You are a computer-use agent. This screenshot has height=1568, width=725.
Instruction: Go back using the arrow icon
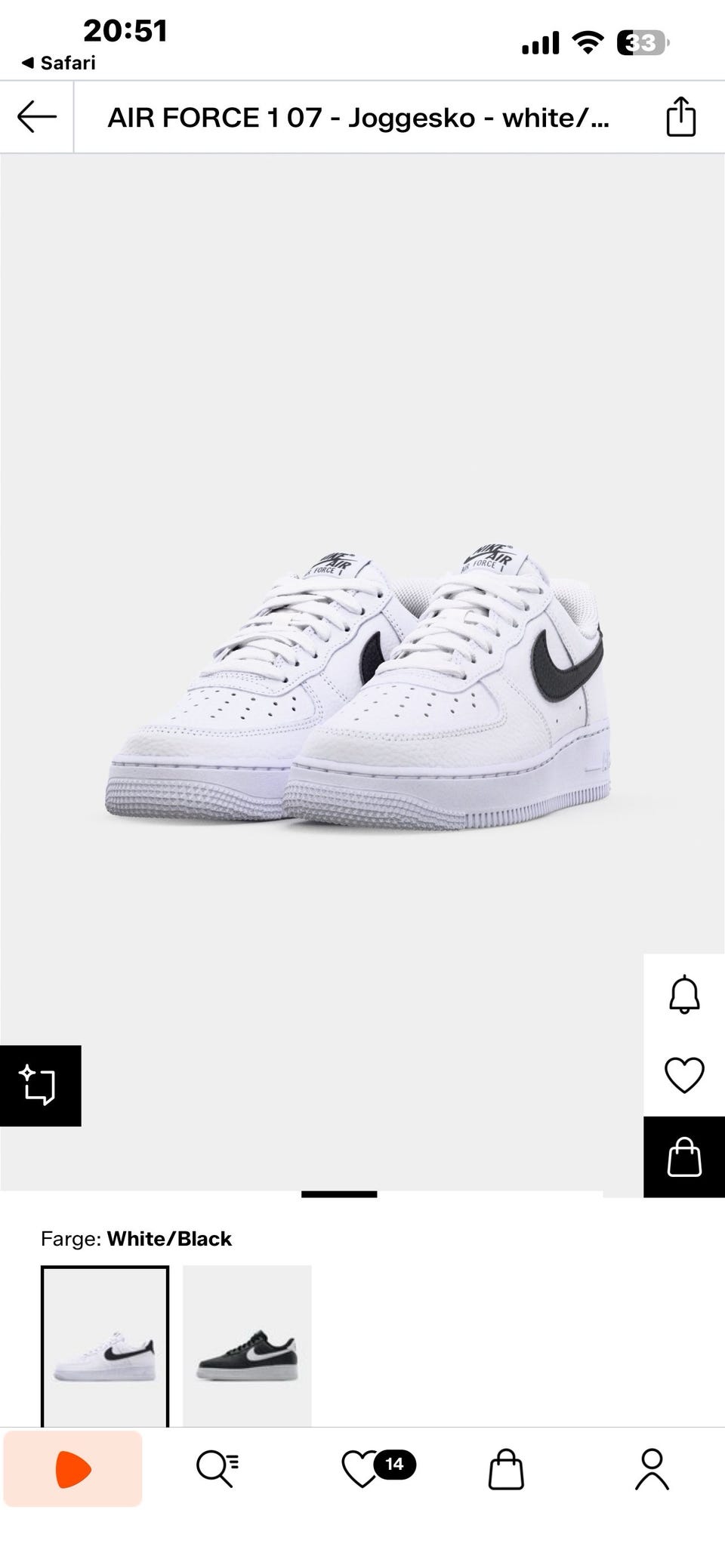click(x=36, y=117)
